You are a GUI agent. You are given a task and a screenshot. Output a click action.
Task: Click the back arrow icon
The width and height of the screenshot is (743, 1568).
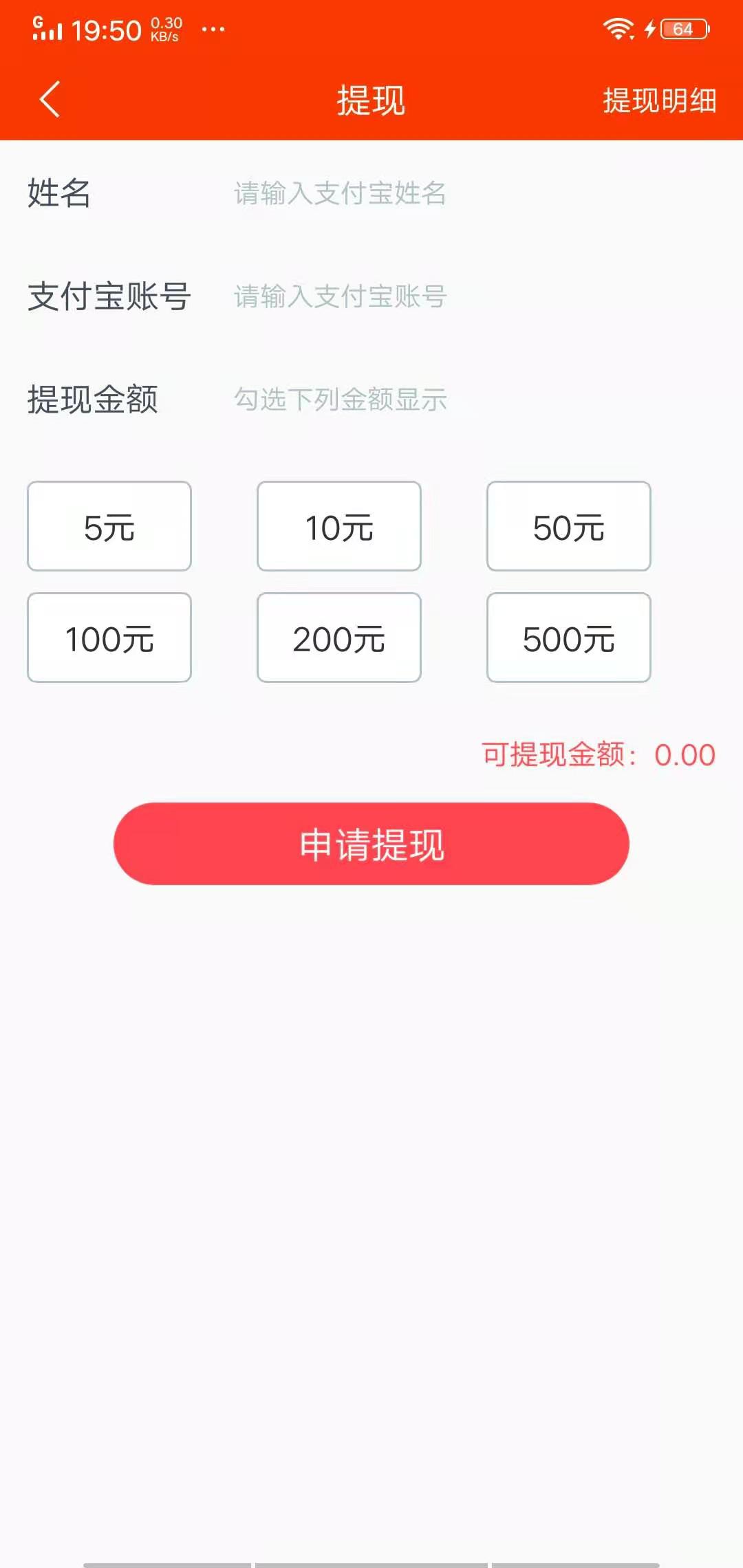click(48, 100)
